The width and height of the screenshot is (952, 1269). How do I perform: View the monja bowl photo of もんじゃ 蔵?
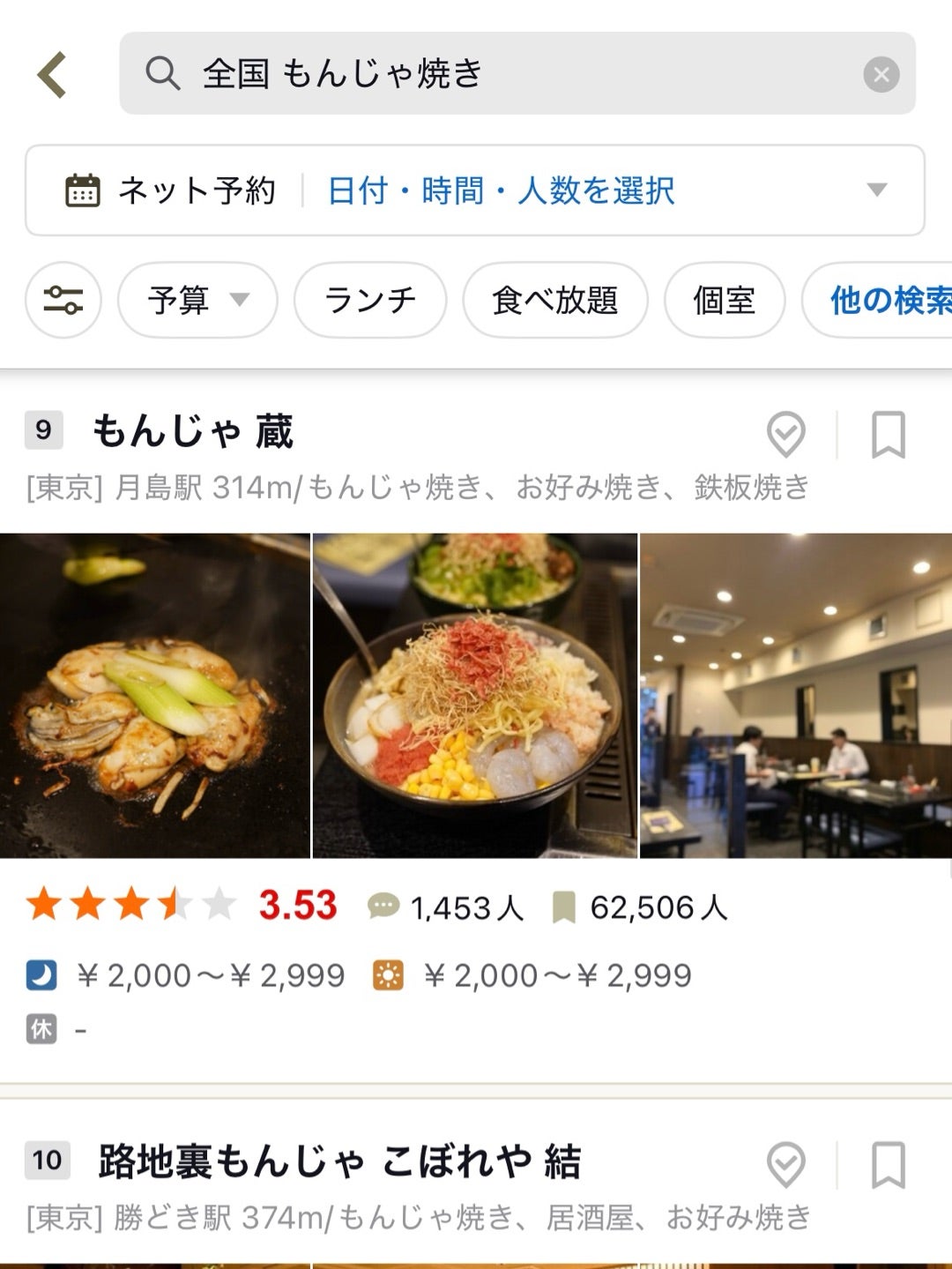pos(474,695)
